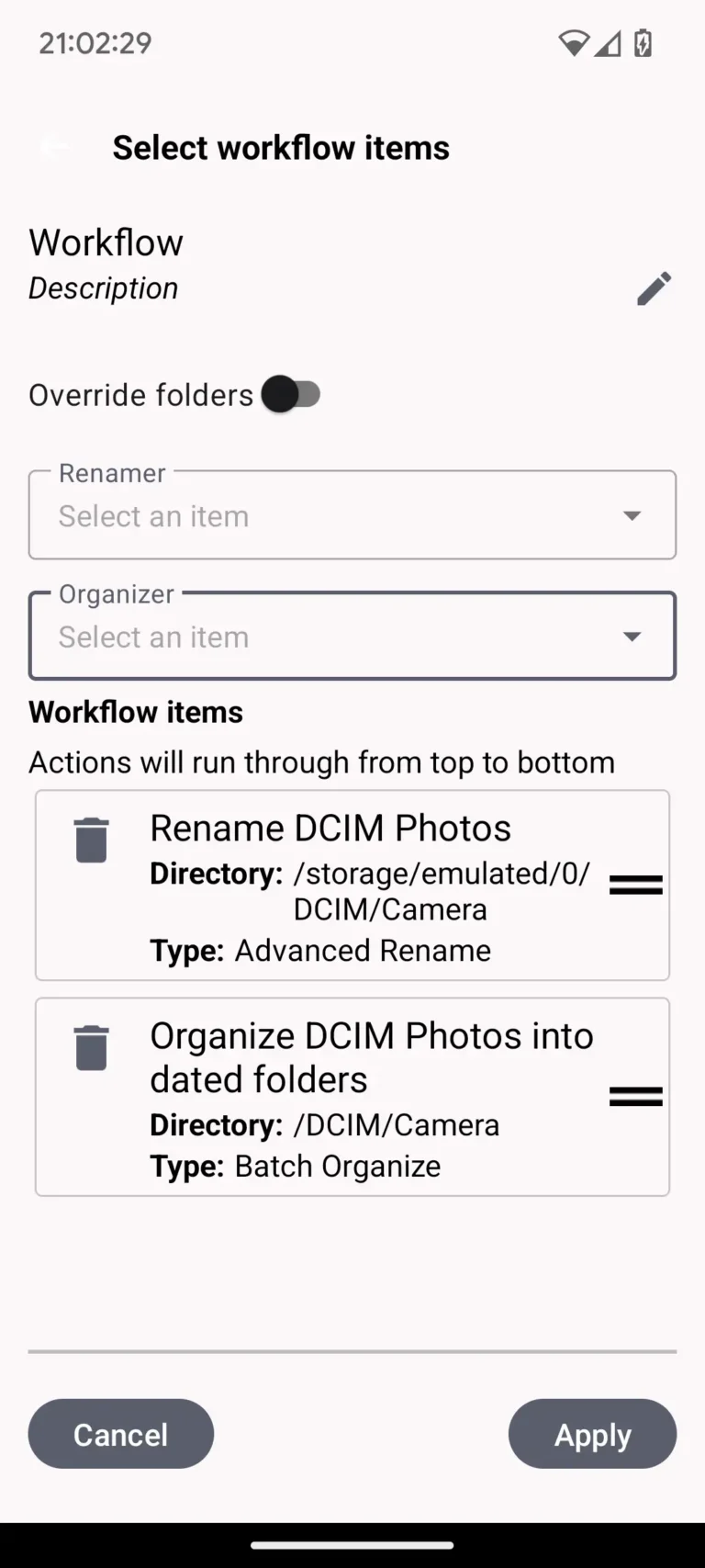
Task: Tap the Workflow title text
Action: point(106,242)
